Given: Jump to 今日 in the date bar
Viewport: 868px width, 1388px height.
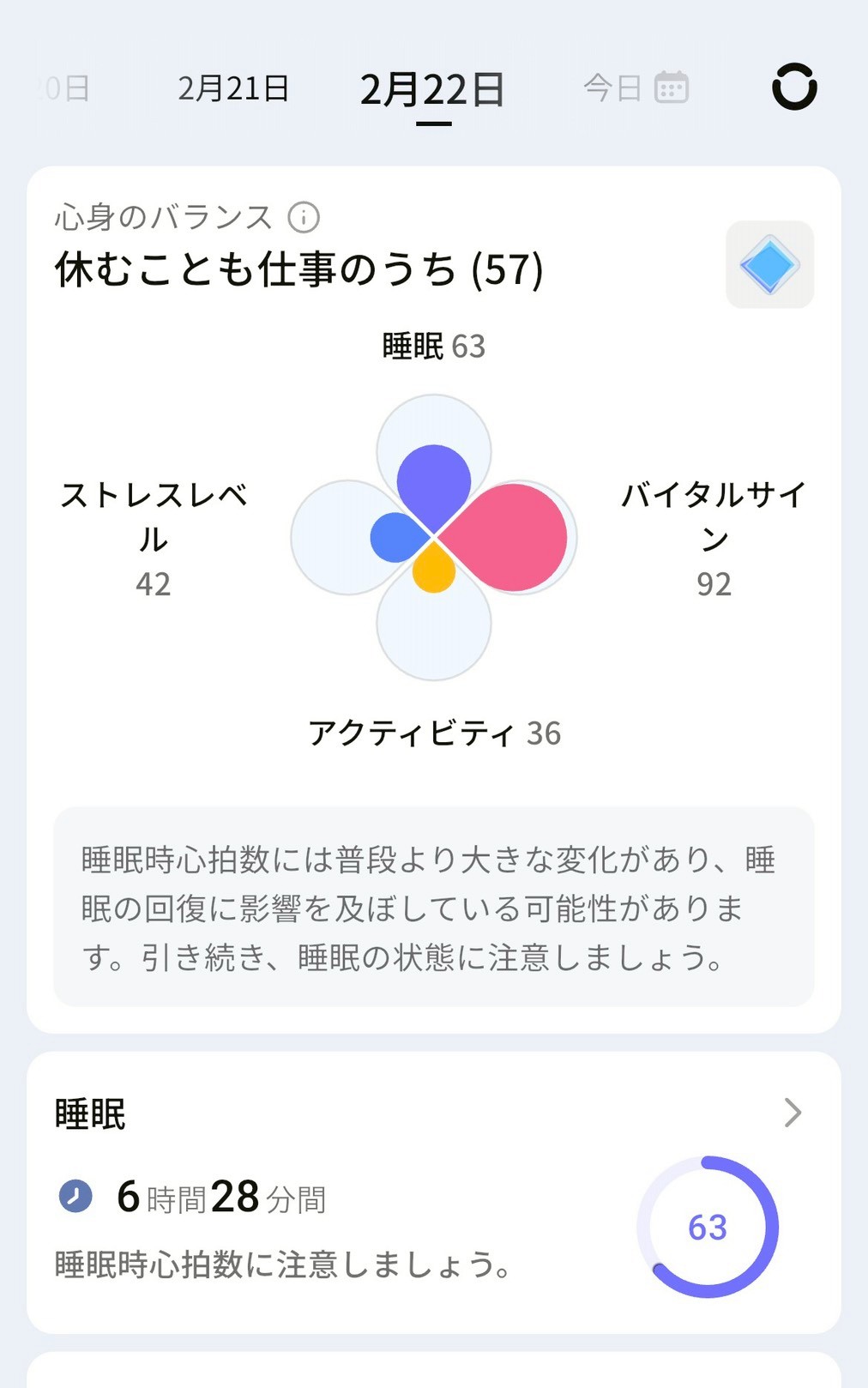Looking at the screenshot, I should pyautogui.click(x=612, y=88).
